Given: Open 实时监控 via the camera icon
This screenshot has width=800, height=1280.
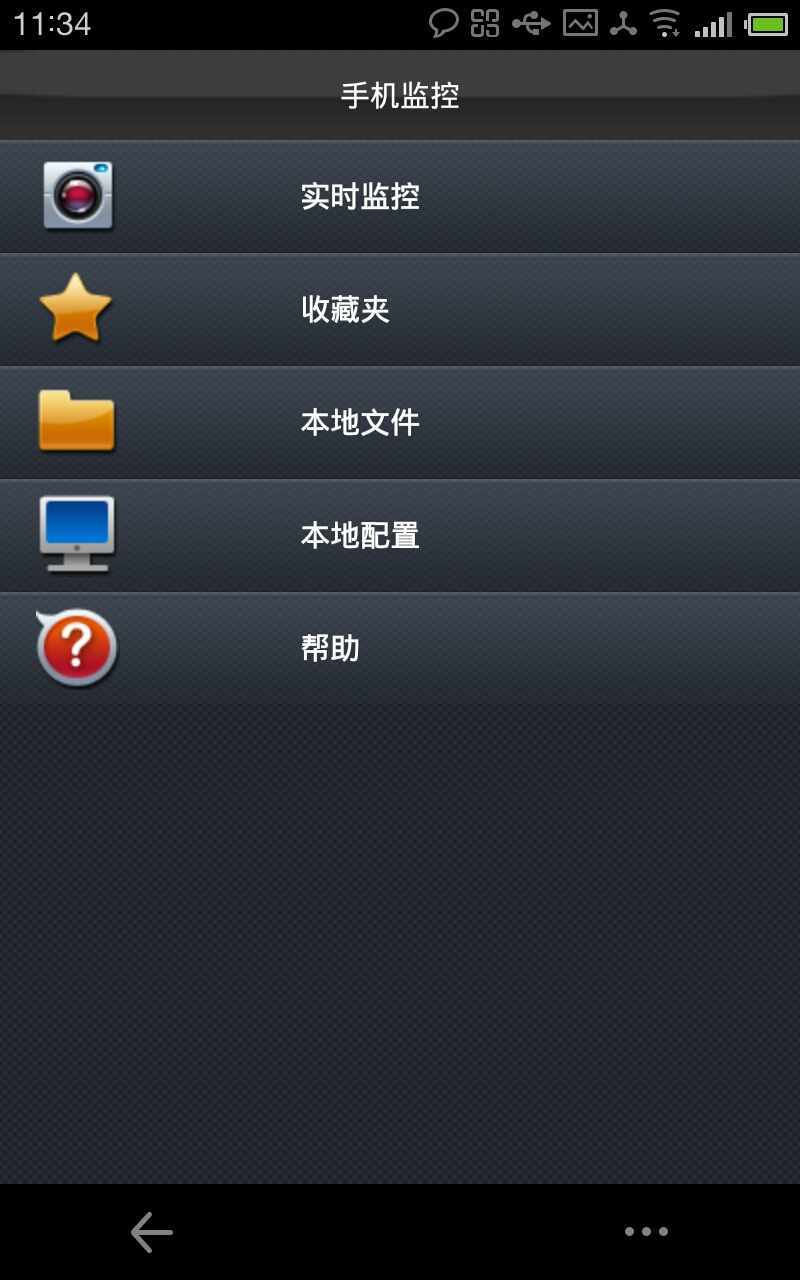Looking at the screenshot, I should (x=78, y=196).
